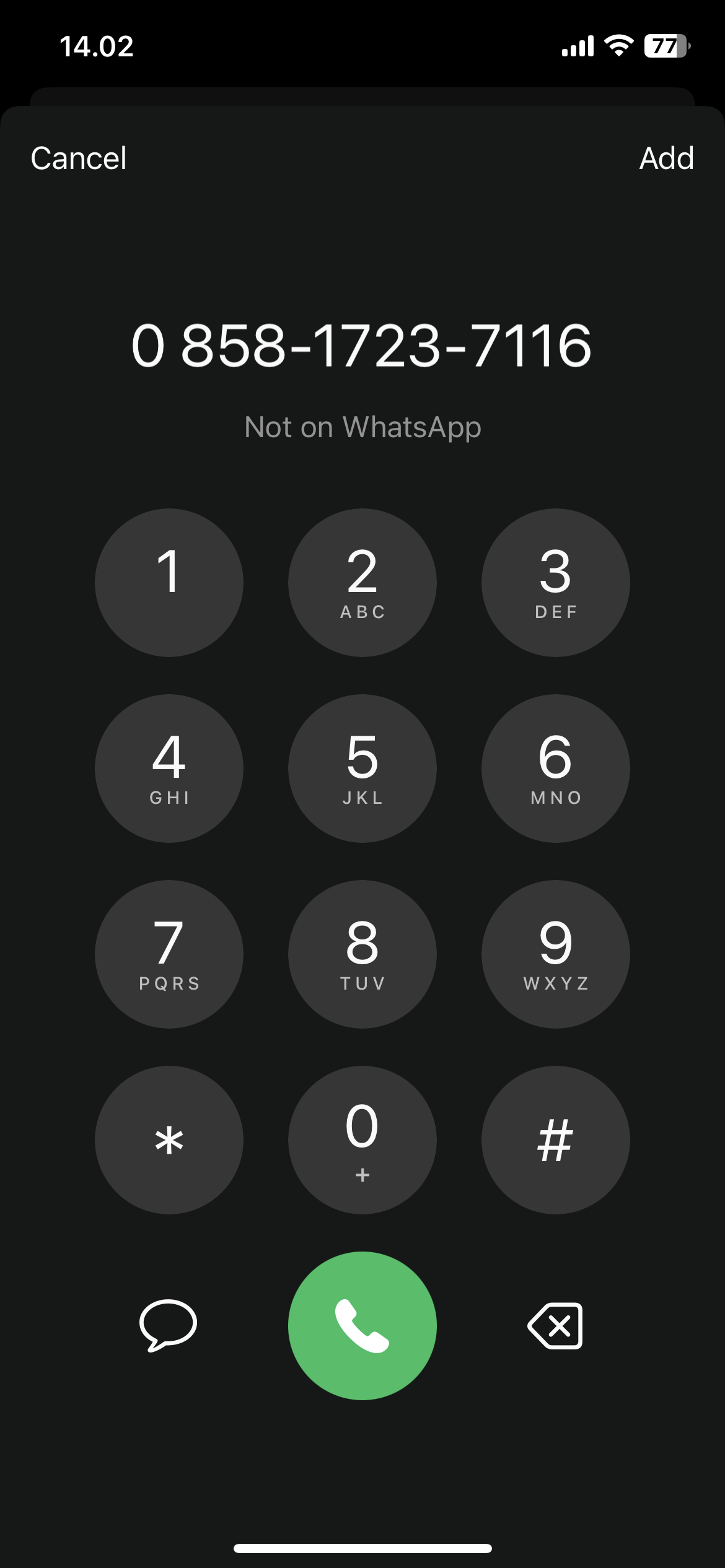Dial digit 1 on the keypad

[x=169, y=583]
